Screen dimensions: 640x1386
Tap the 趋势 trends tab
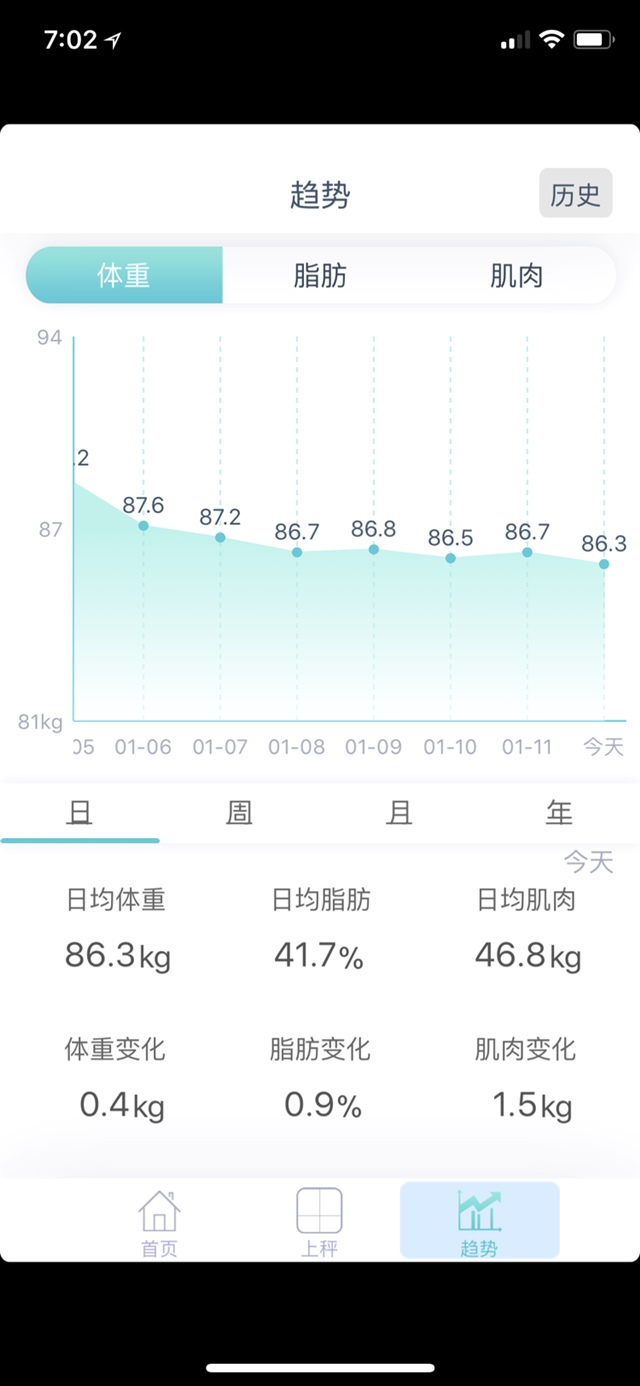[x=479, y=1222]
